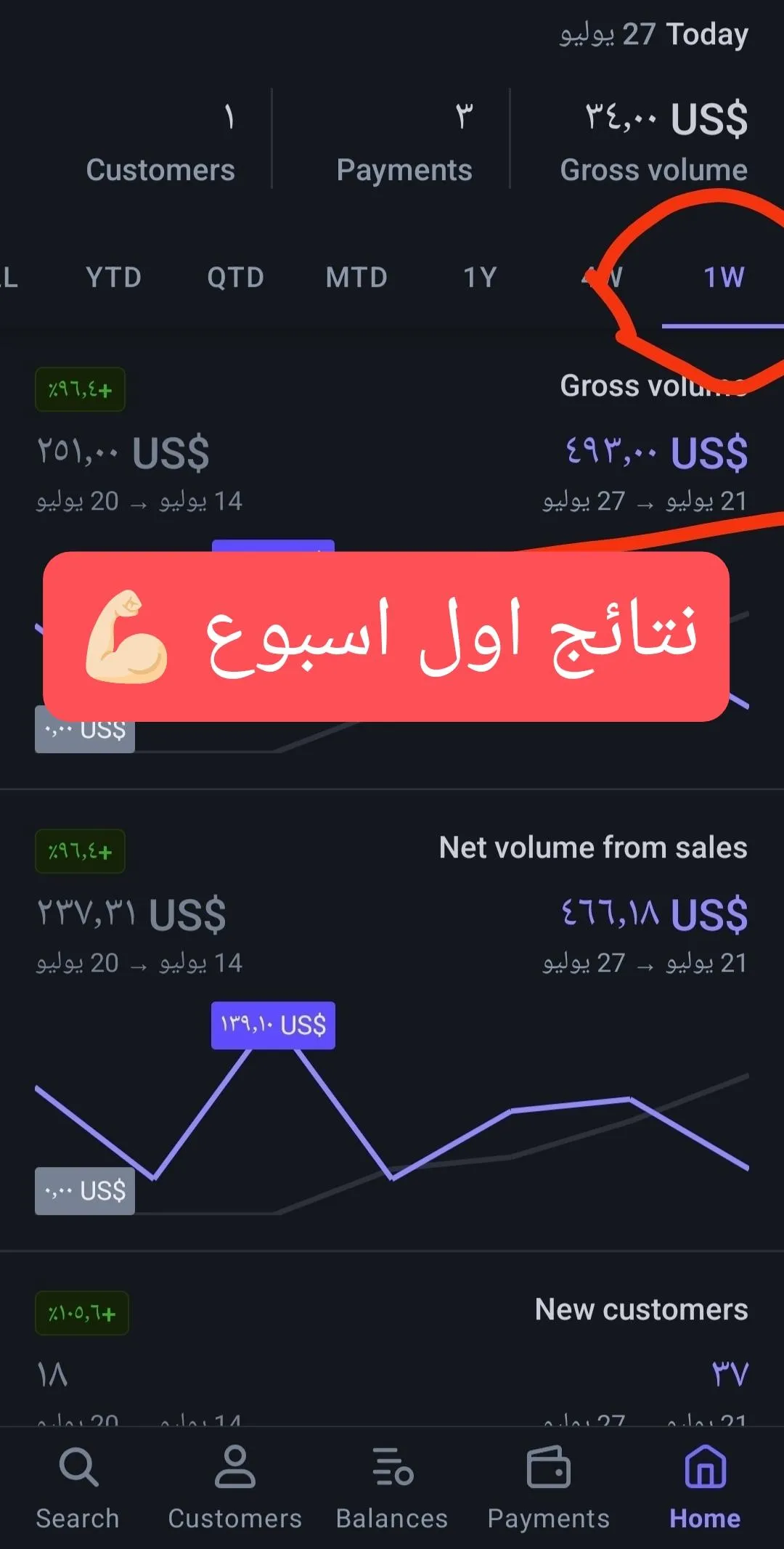Open the Net volume from sales card

(392, 1020)
